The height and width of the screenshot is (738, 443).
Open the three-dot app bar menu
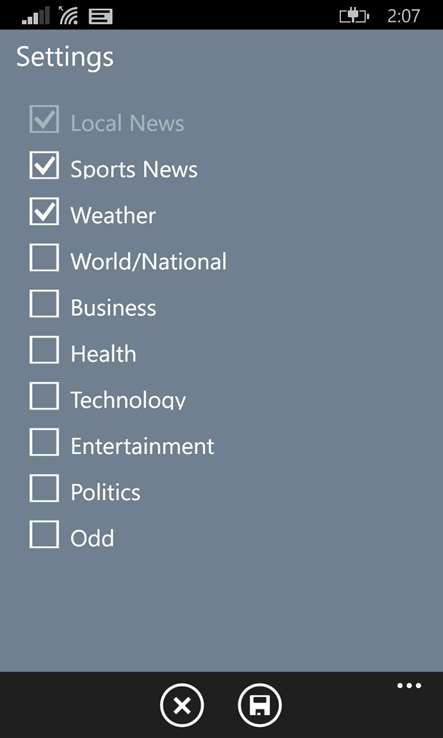[x=409, y=686]
